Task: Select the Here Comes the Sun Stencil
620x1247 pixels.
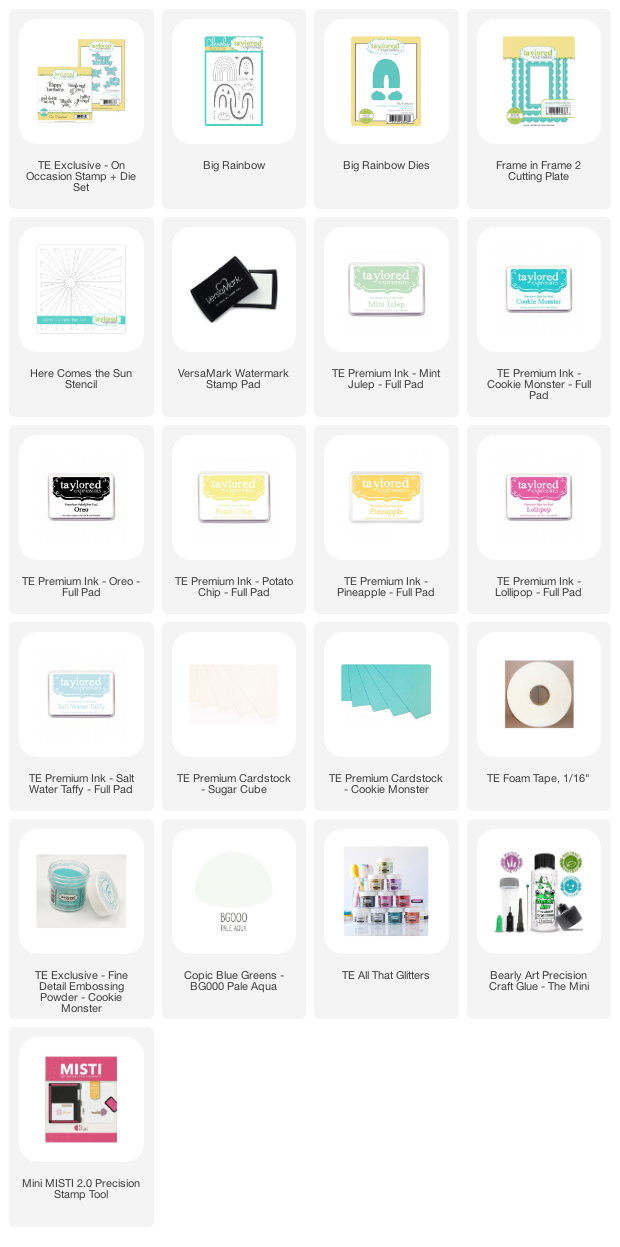Action: (81, 317)
